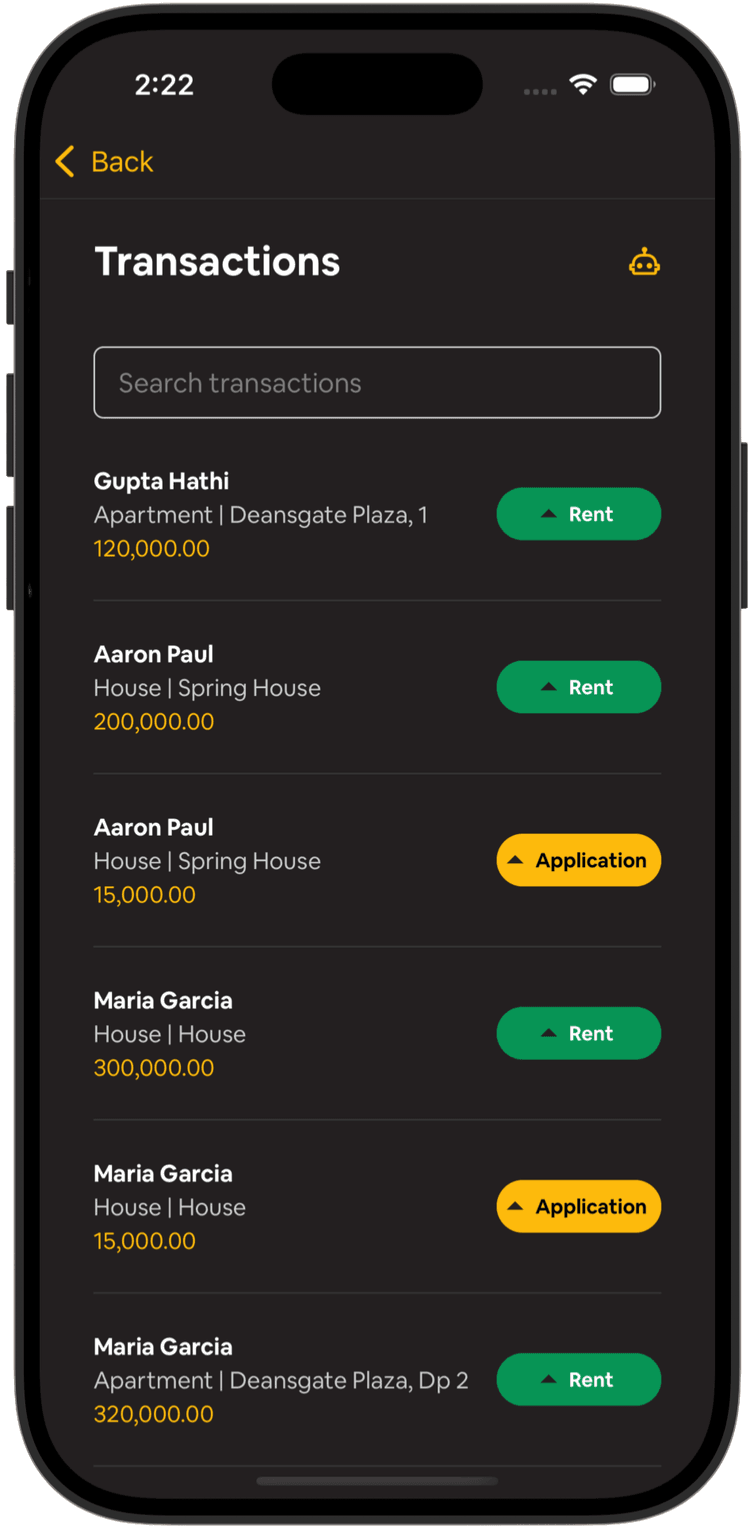Select the Wi-Fi status icon
The width and height of the screenshot is (750, 1527).
(x=583, y=84)
